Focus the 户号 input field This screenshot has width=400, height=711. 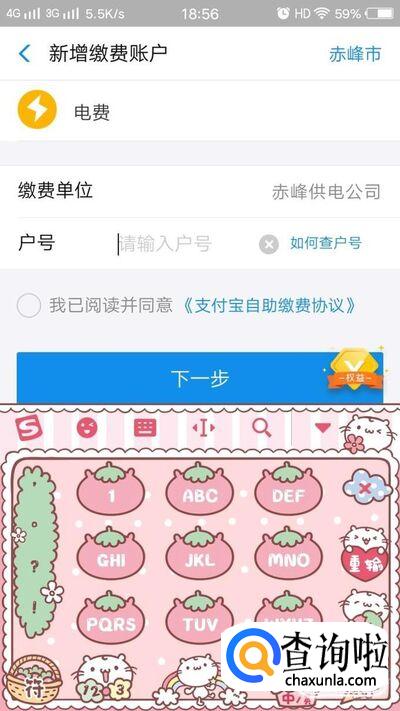pos(184,244)
